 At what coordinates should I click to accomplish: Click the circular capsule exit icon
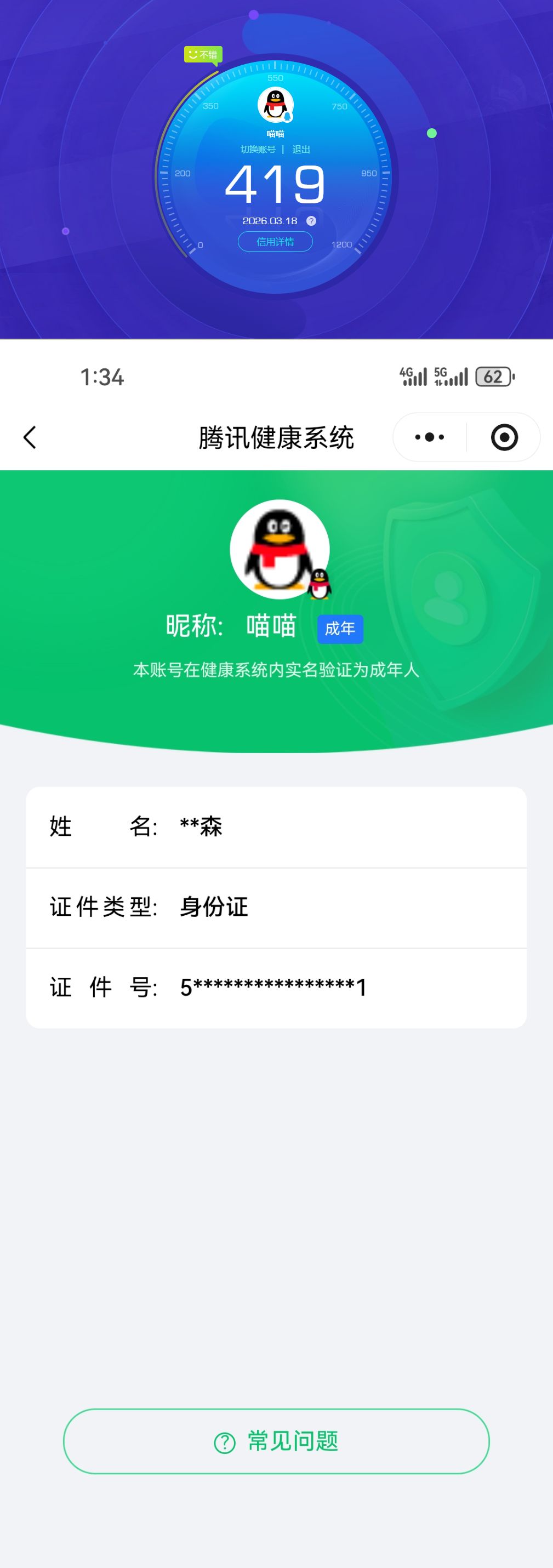point(504,436)
